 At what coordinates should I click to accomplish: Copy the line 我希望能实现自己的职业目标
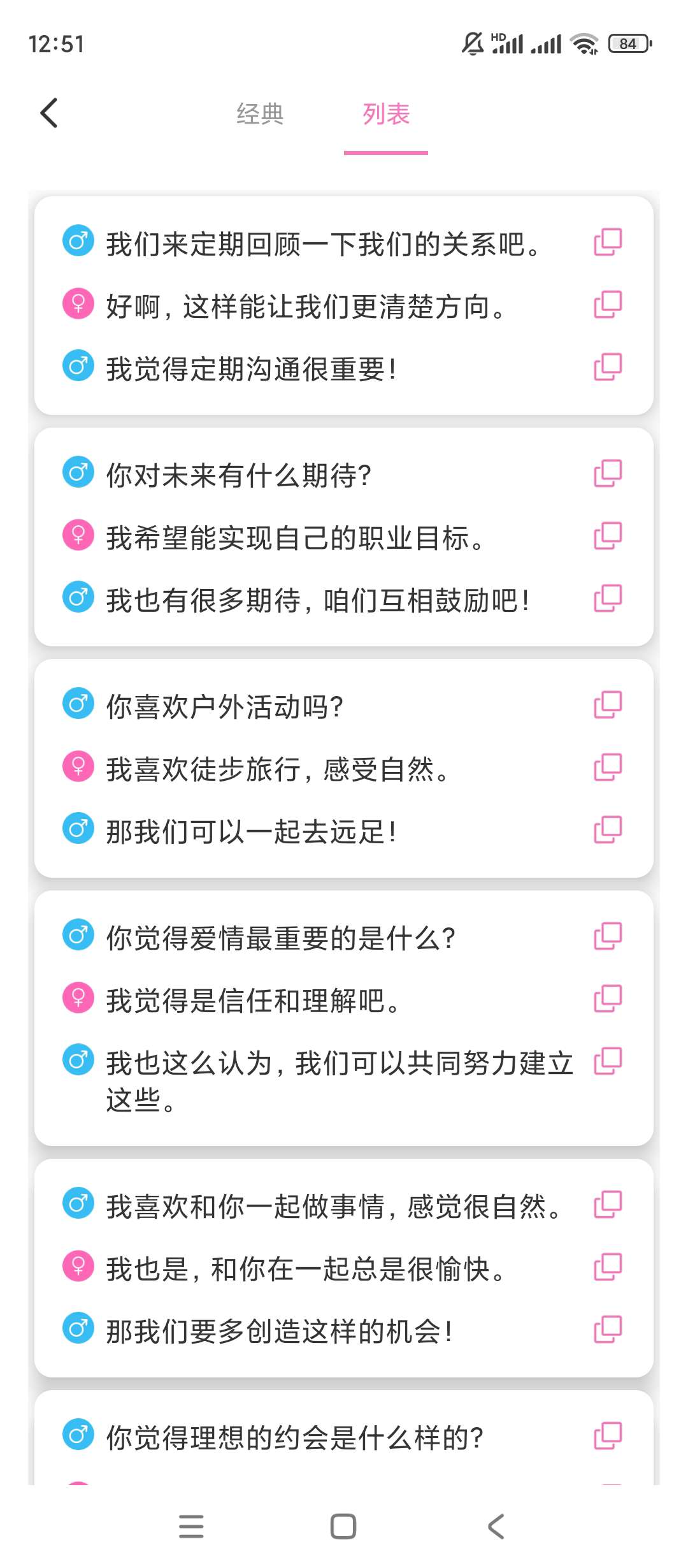tap(608, 536)
